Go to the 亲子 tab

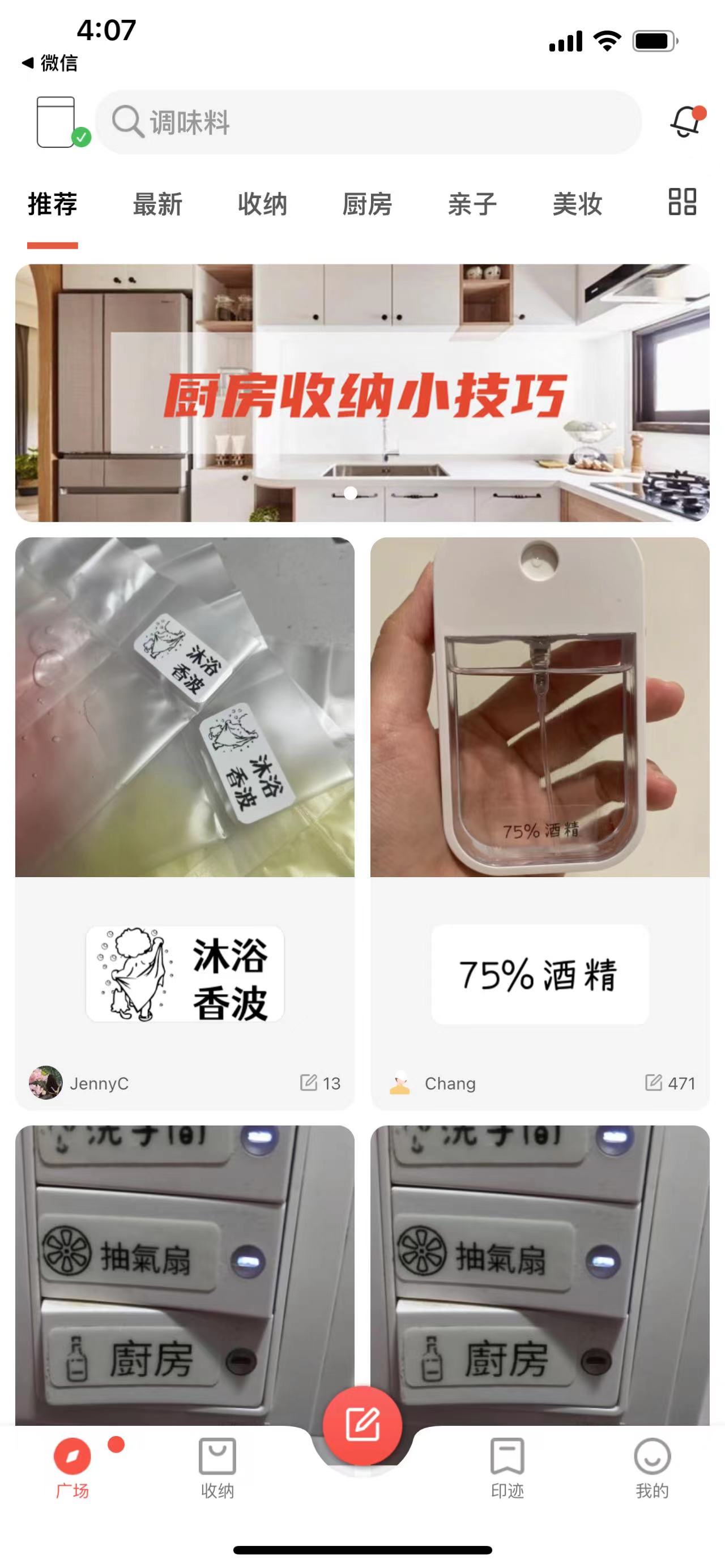click(472, 204)
